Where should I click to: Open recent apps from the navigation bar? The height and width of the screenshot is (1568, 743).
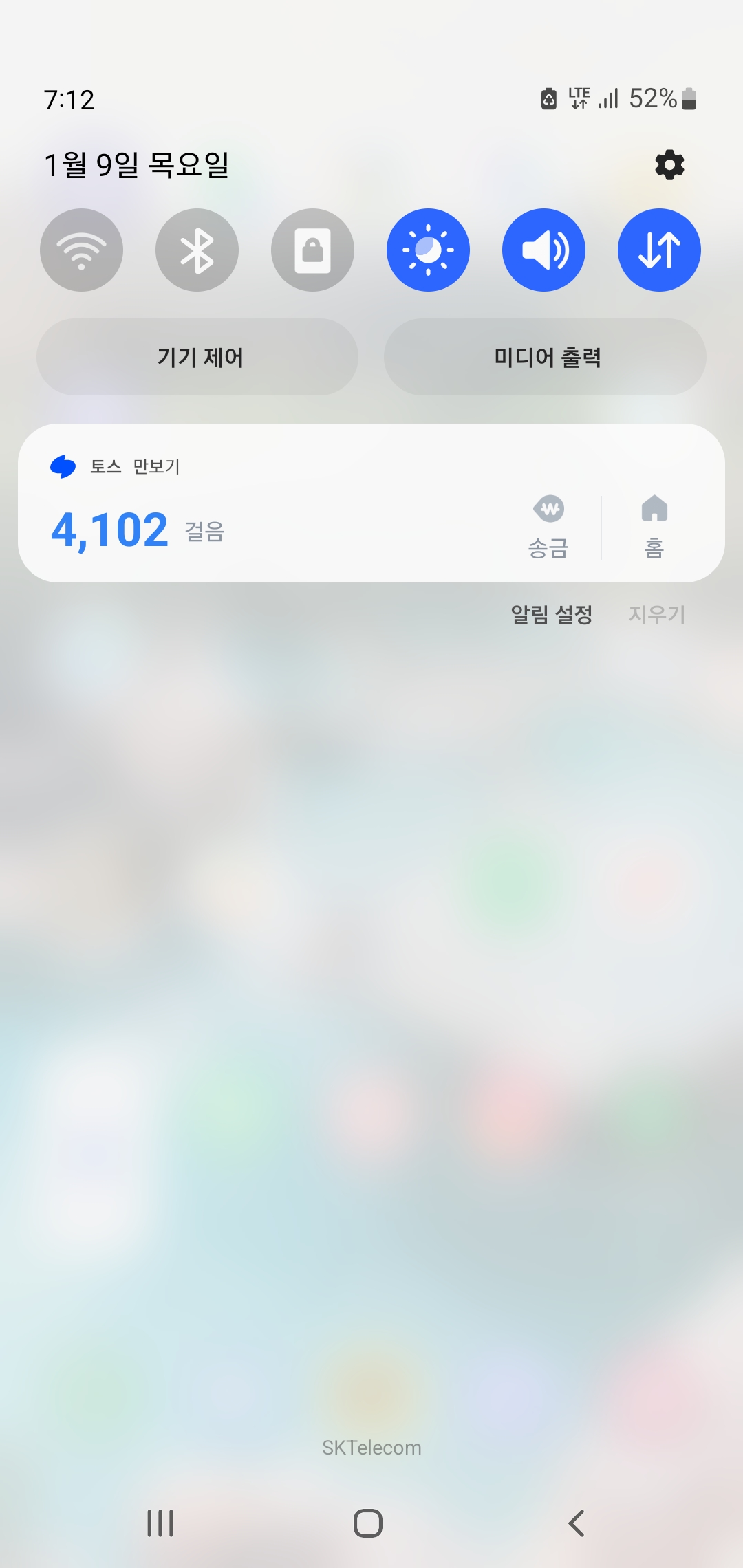(160, 1523)
